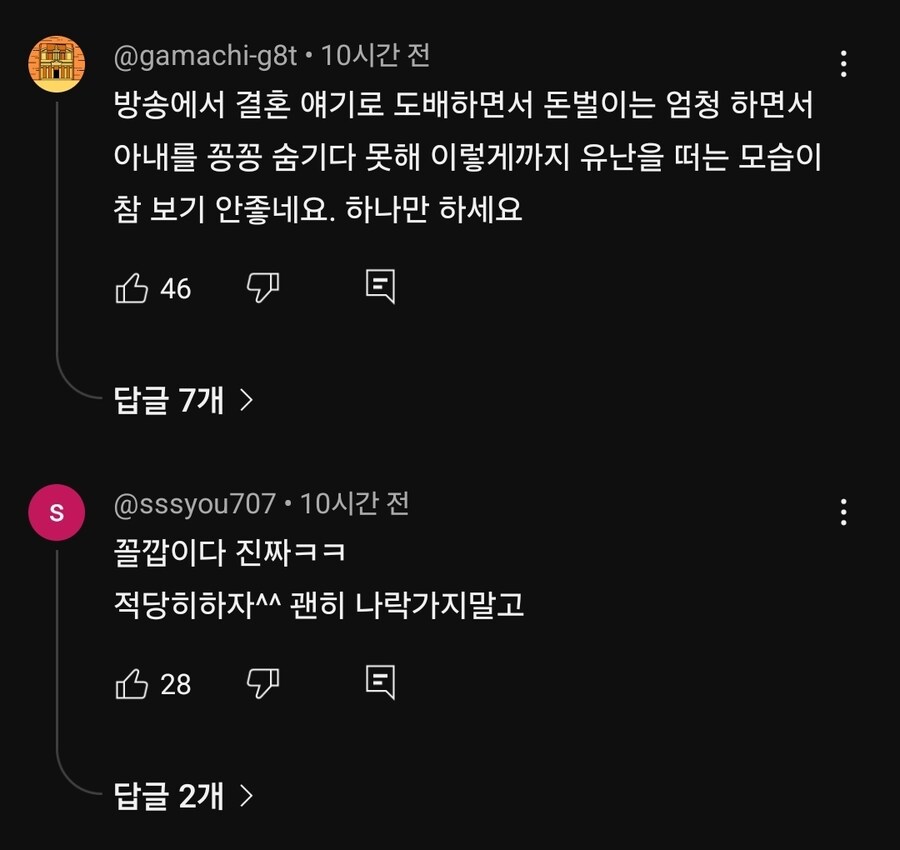Open overflow menu for @gamachi-g8t's comment
The height and width of the screenshot is (850, 900).
844,64
